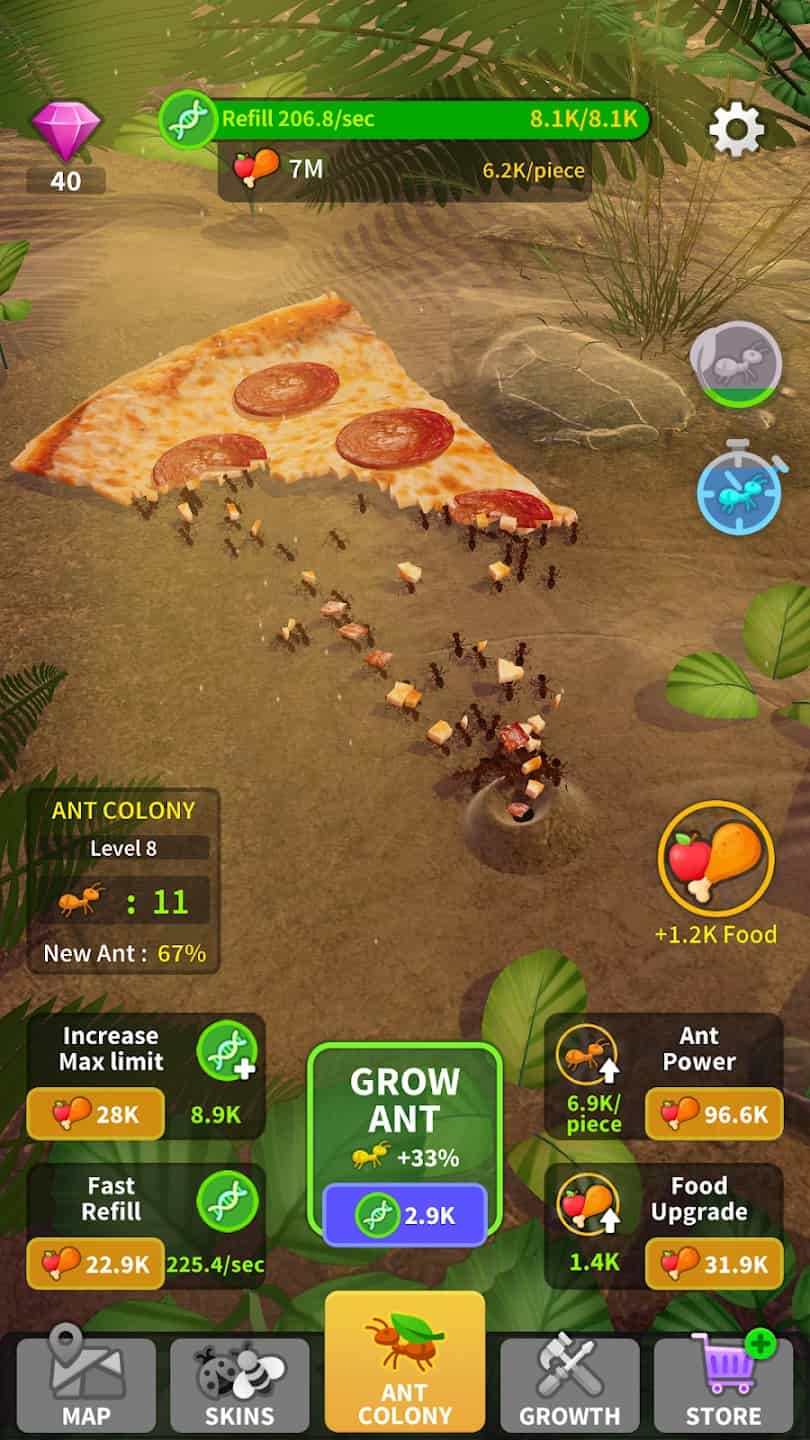Purchase Food Upgrade for 31.9K
The height and width of the screenshot is (1440, 810).
713,1263
